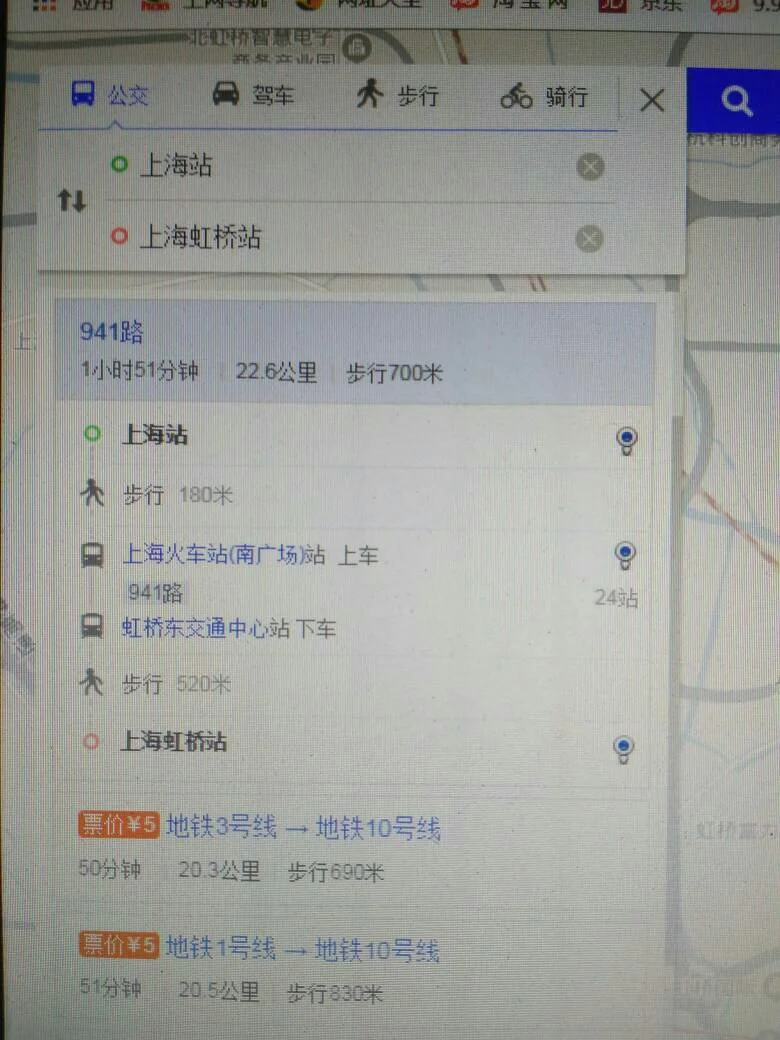
Task: Open the map search magnifier icon
Action: [737, 101]
